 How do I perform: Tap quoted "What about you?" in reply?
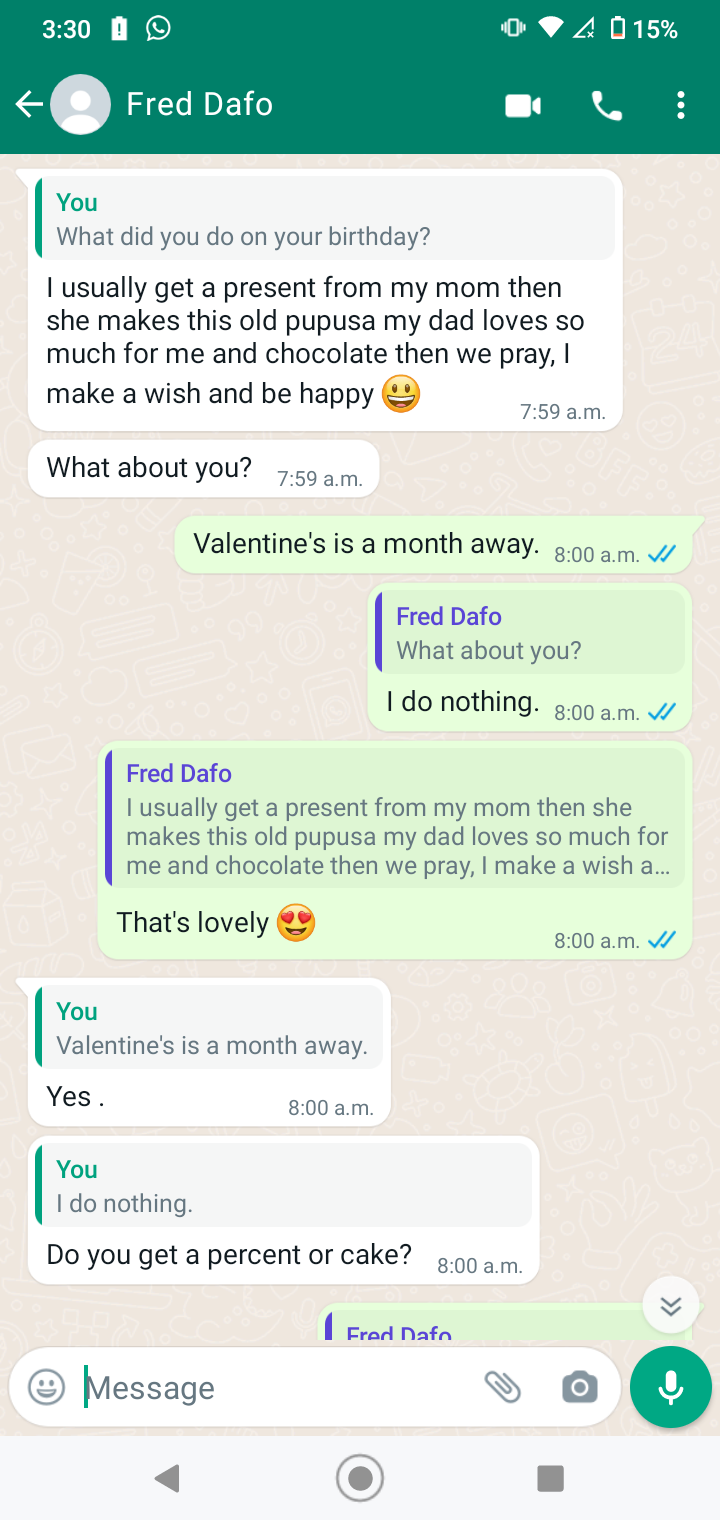531,633
